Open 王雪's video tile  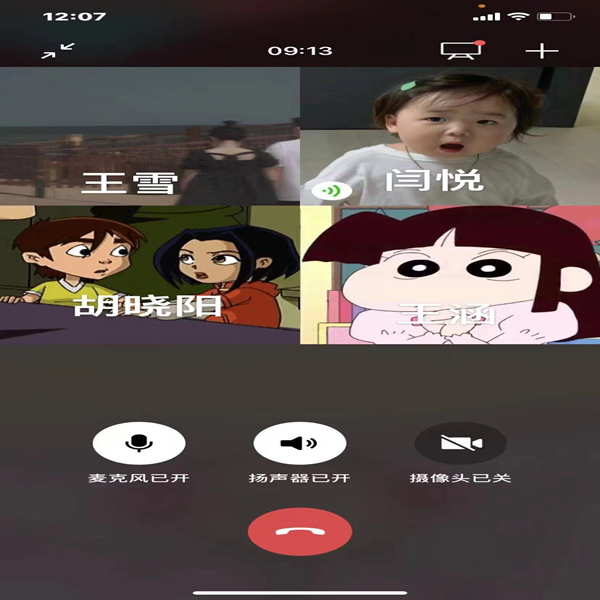coord(150,136)
